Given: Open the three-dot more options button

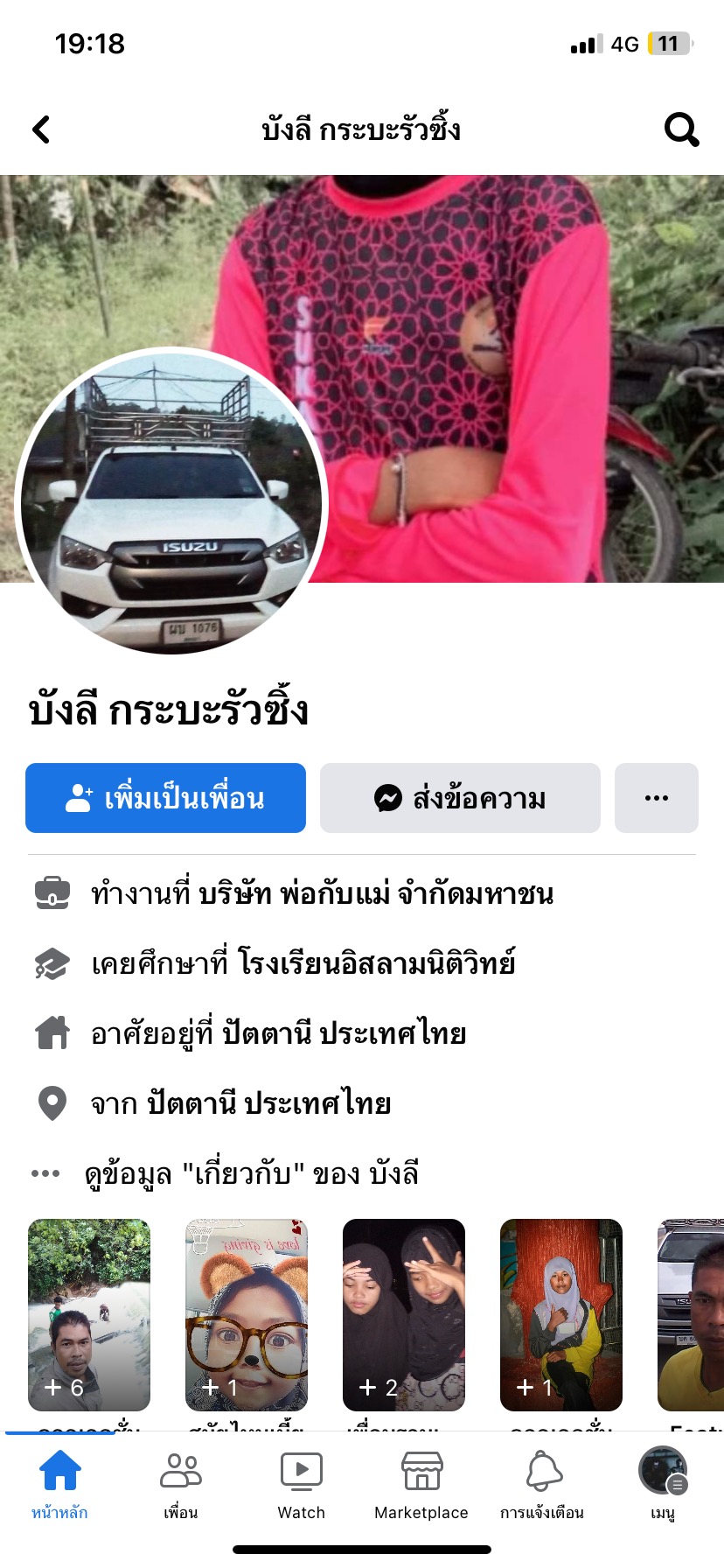Looking at the screenshot, I should pos(656,798).
